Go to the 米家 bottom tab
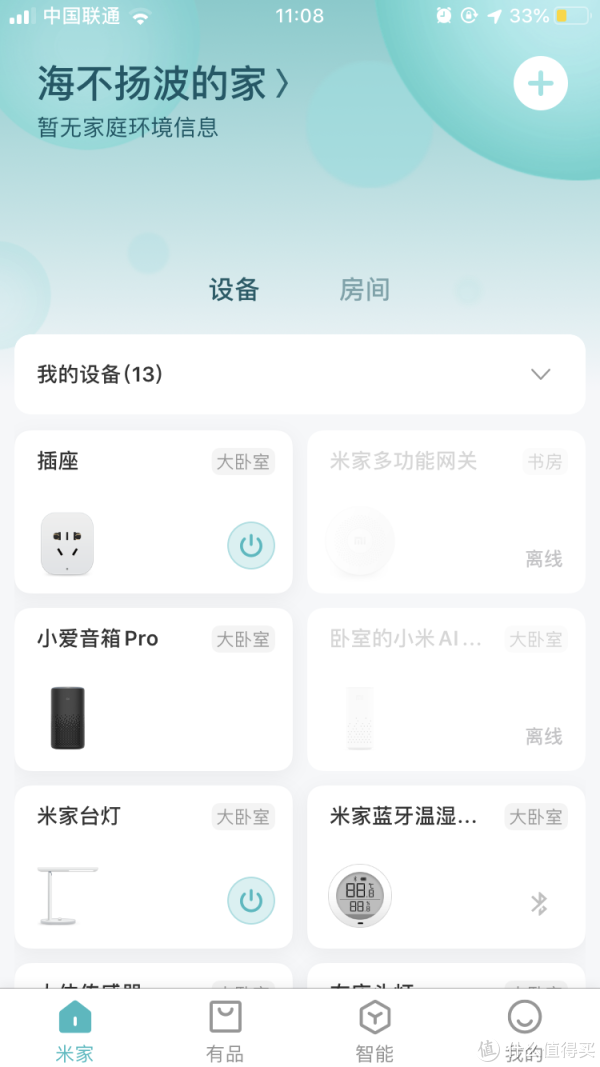This screenshot has width=600, height=1067. click(75, 1030)
